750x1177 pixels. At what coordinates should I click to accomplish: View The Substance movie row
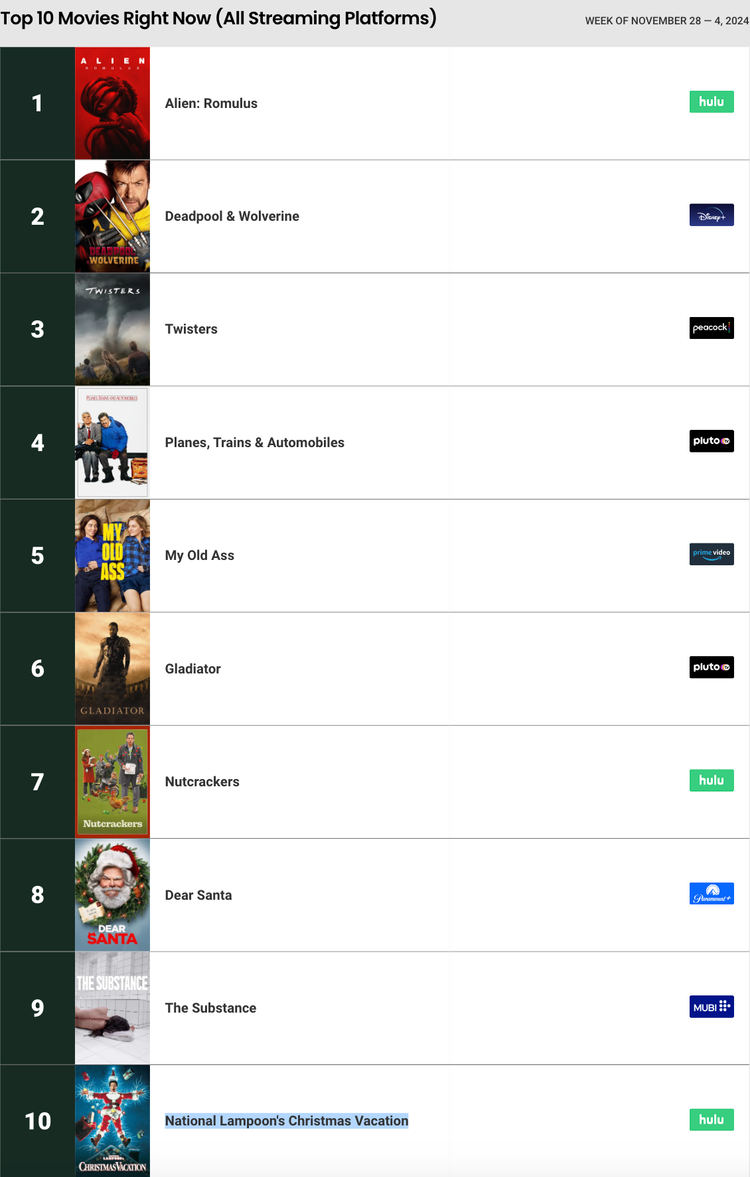(x=210, y=1008)
